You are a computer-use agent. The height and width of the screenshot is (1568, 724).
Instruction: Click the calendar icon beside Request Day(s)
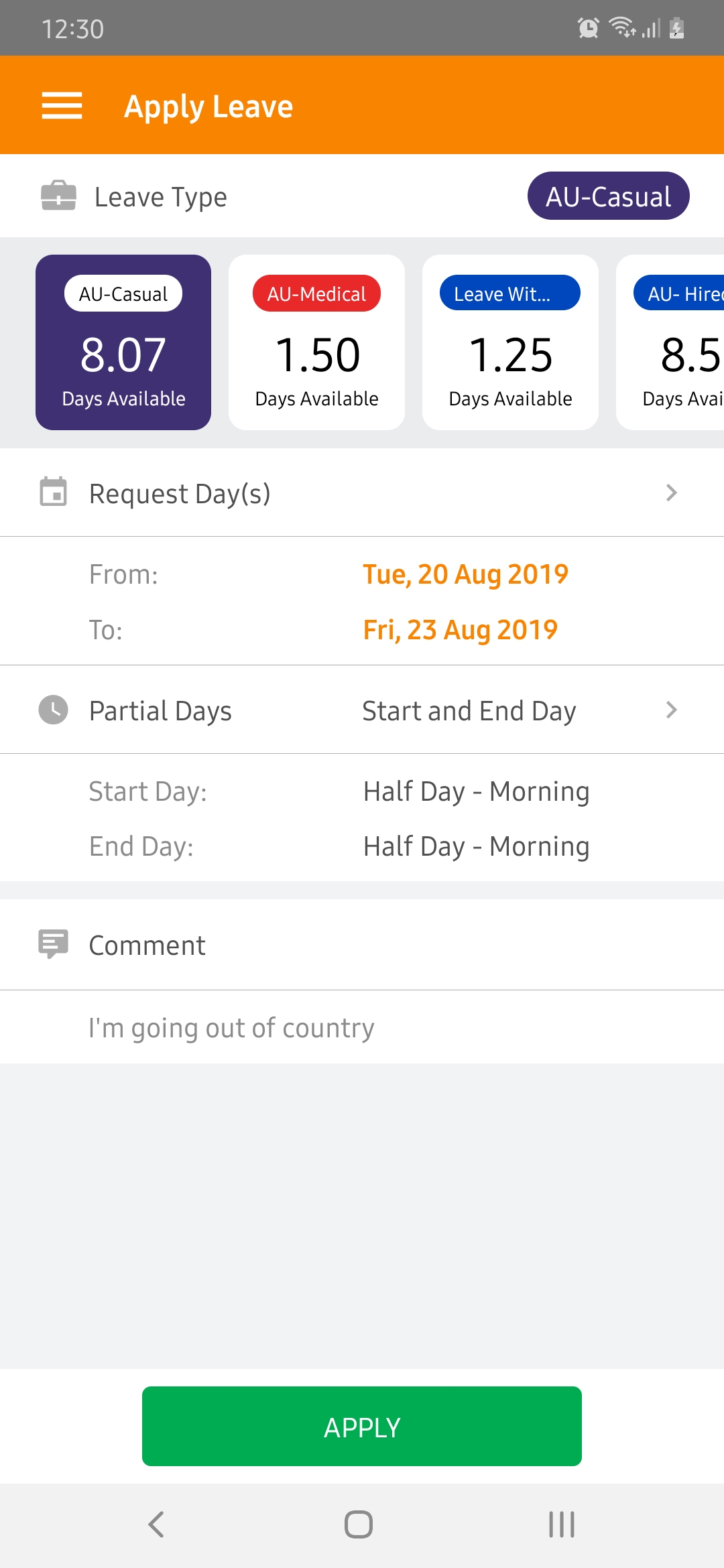pos(54,493)
